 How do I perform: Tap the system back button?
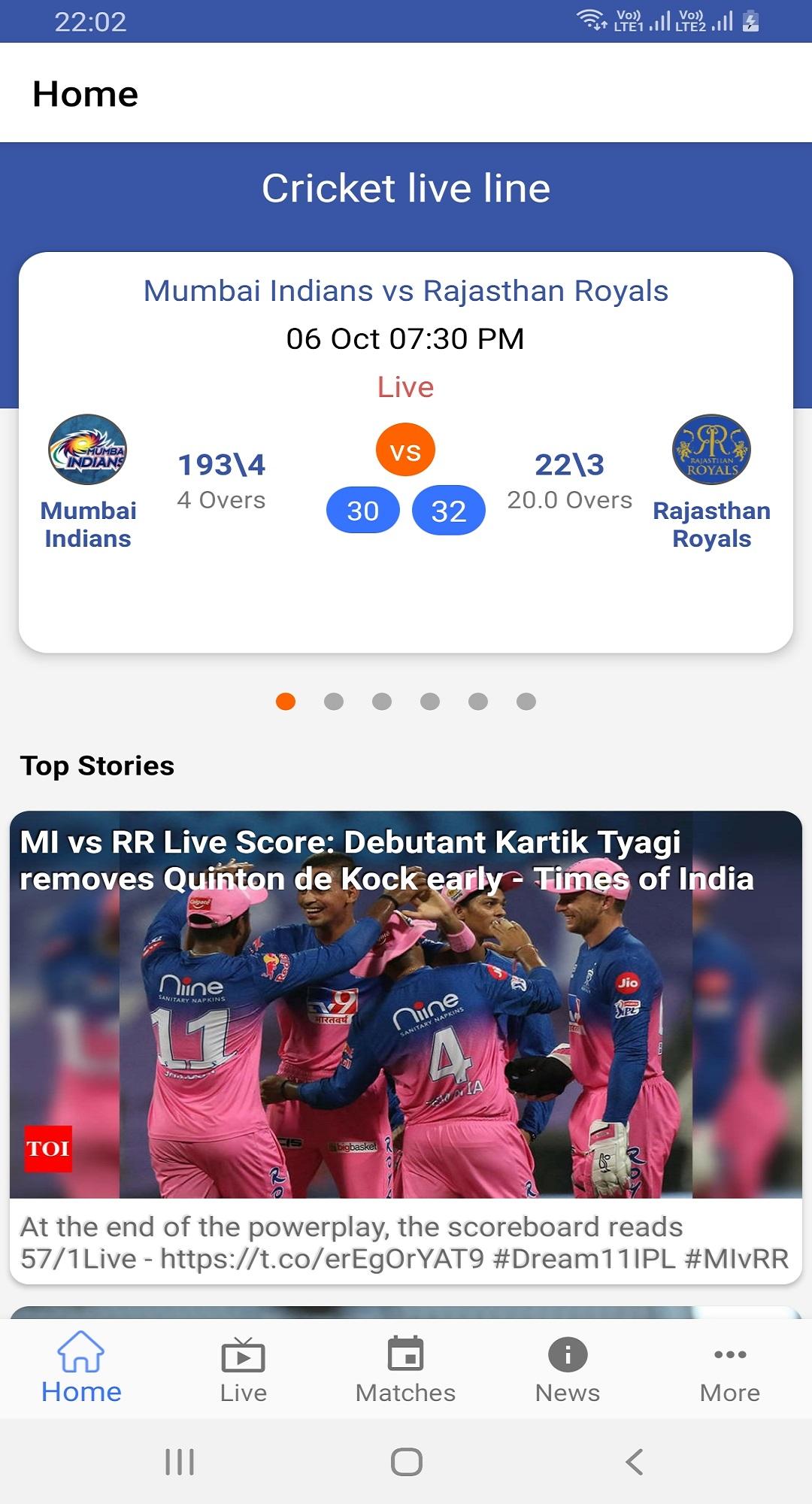(x=634, y=1462)
